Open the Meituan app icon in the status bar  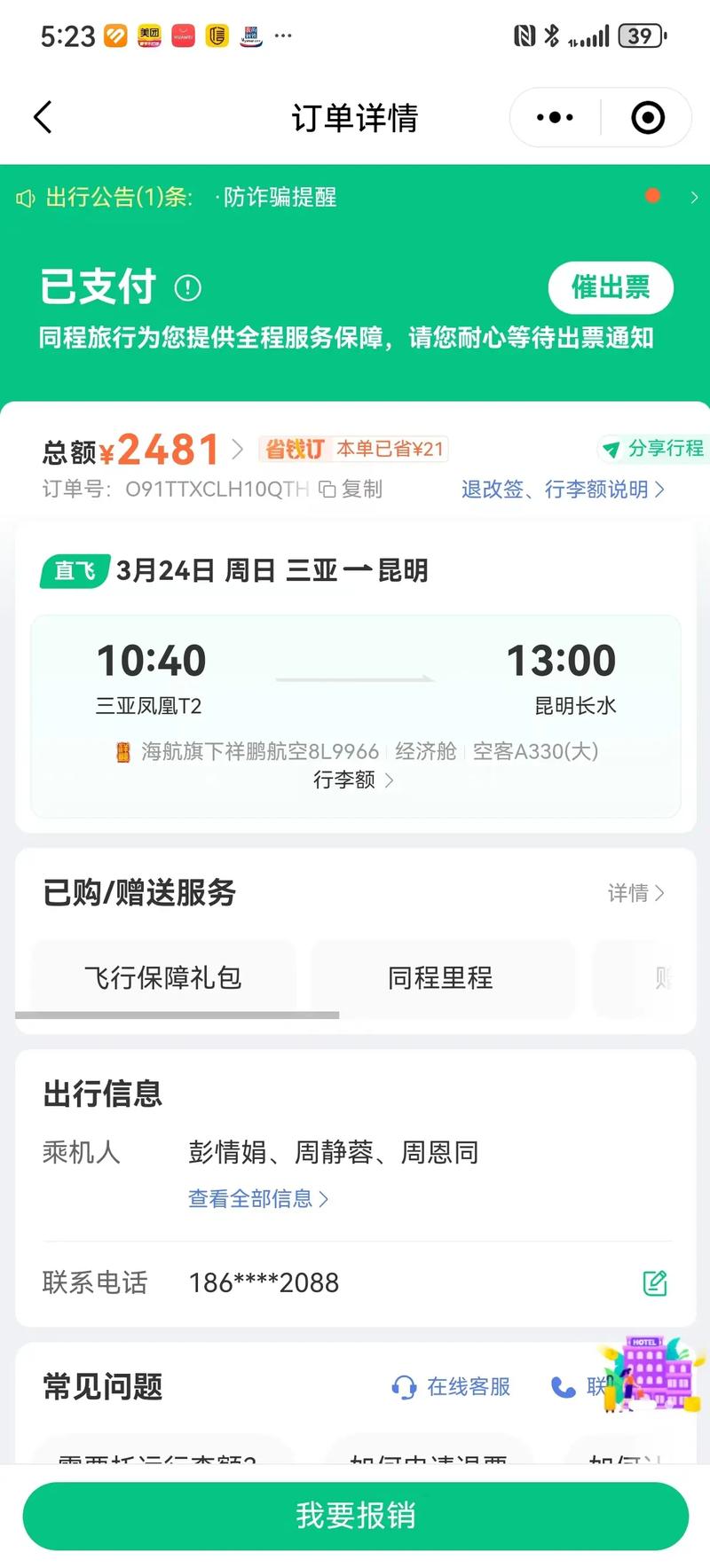pos(147,35)
